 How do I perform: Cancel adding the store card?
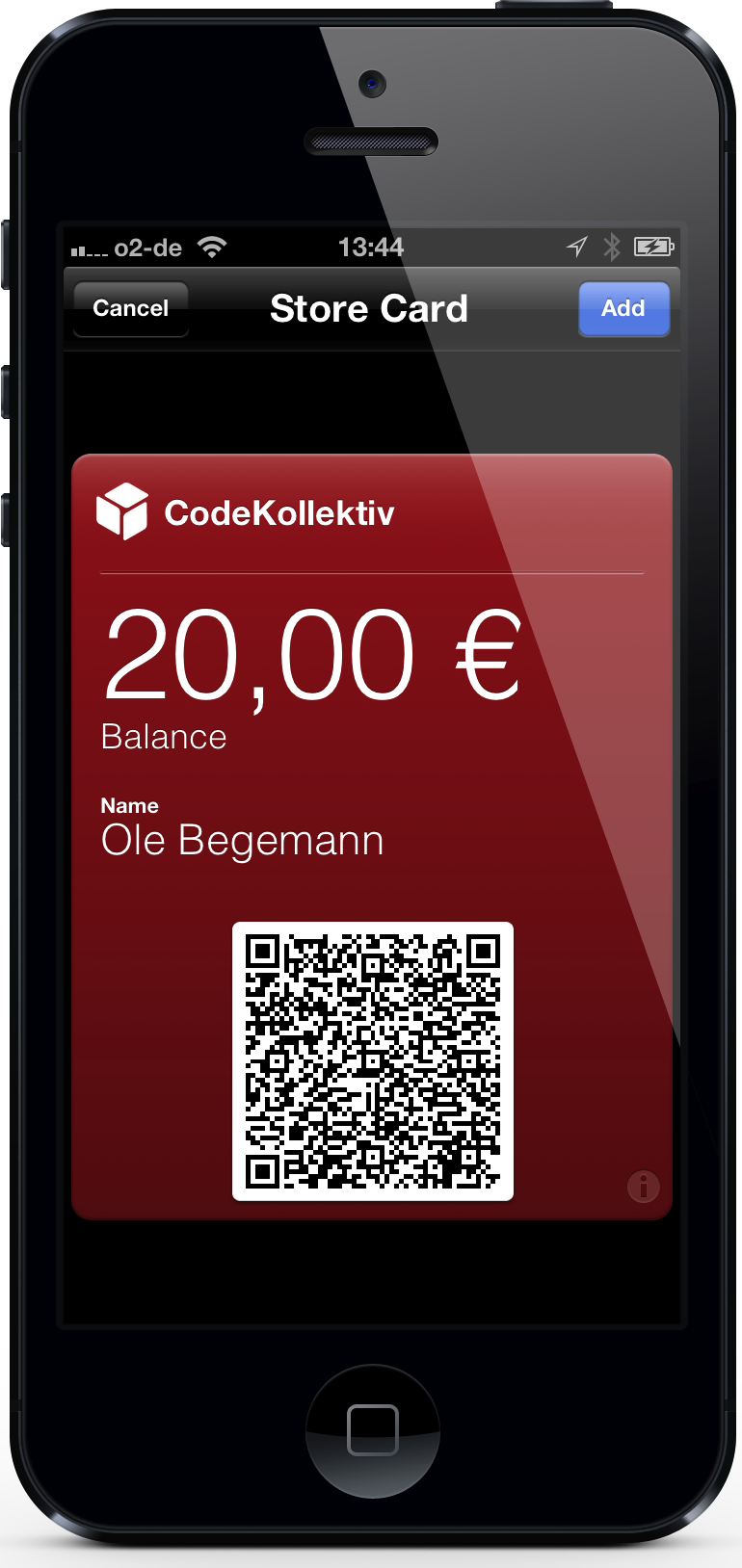click(x=130, y=308)
